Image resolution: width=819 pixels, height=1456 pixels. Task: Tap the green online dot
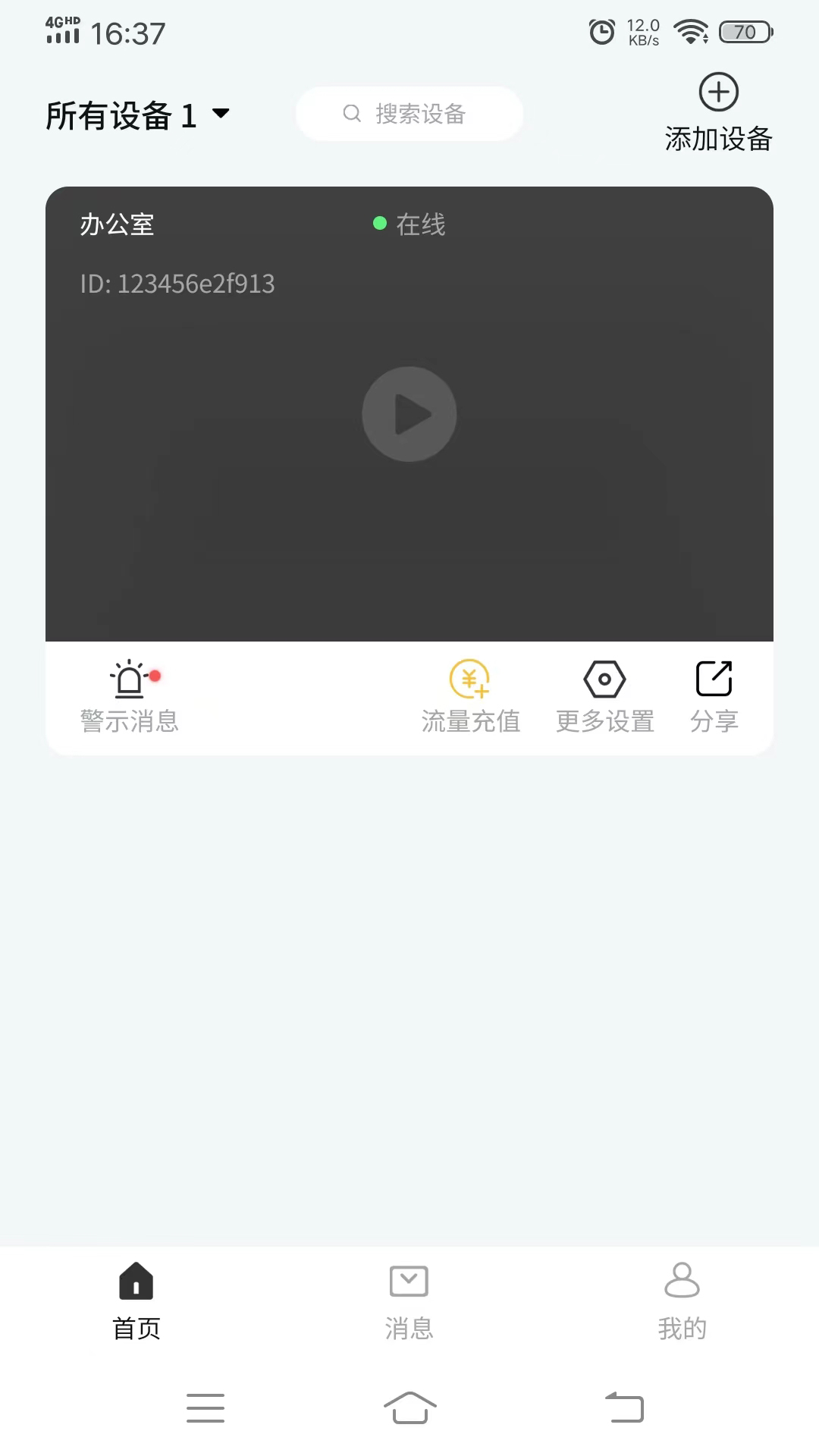[381, 224]
